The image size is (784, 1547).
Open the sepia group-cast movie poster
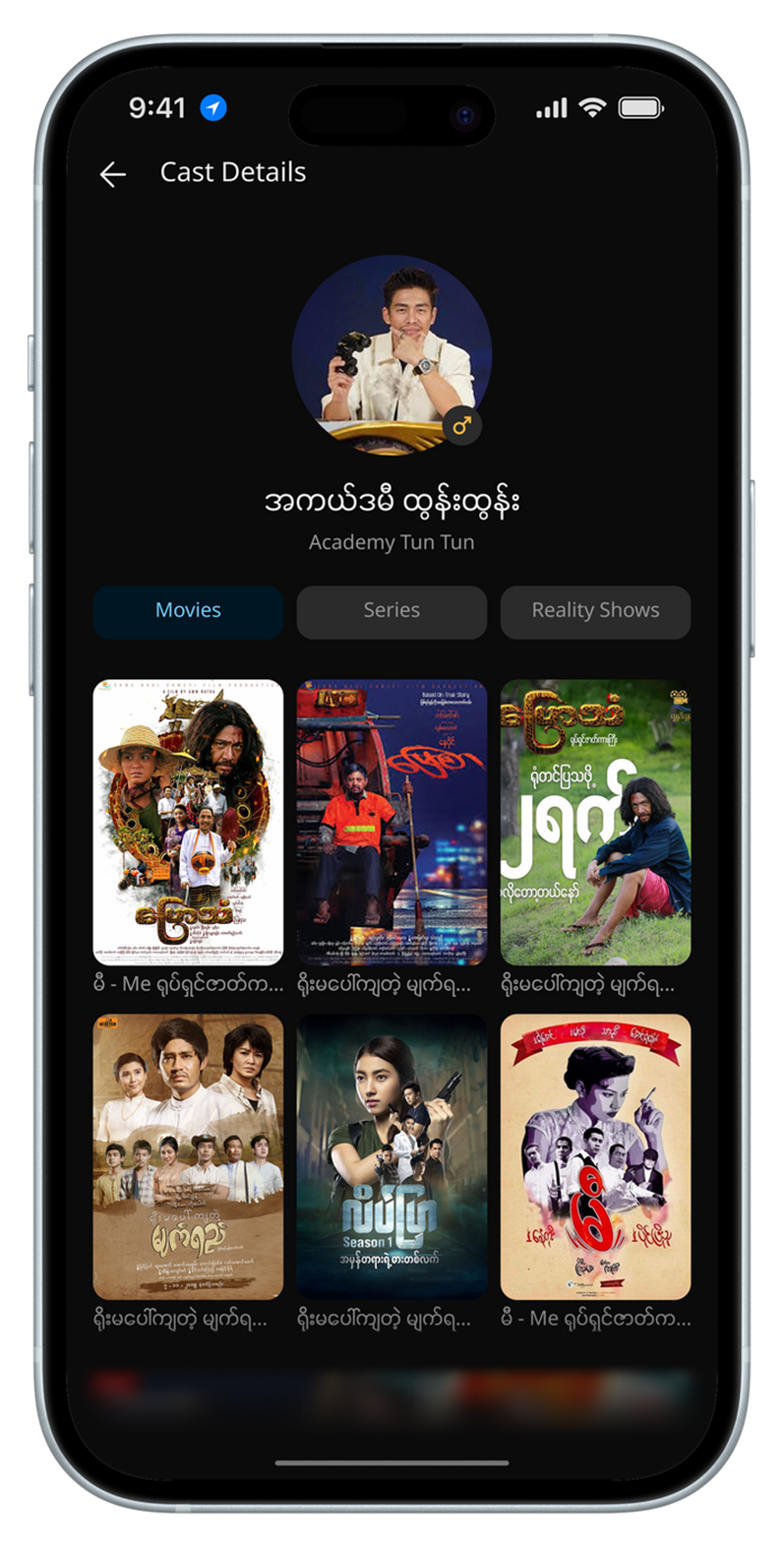point(188,1156)
